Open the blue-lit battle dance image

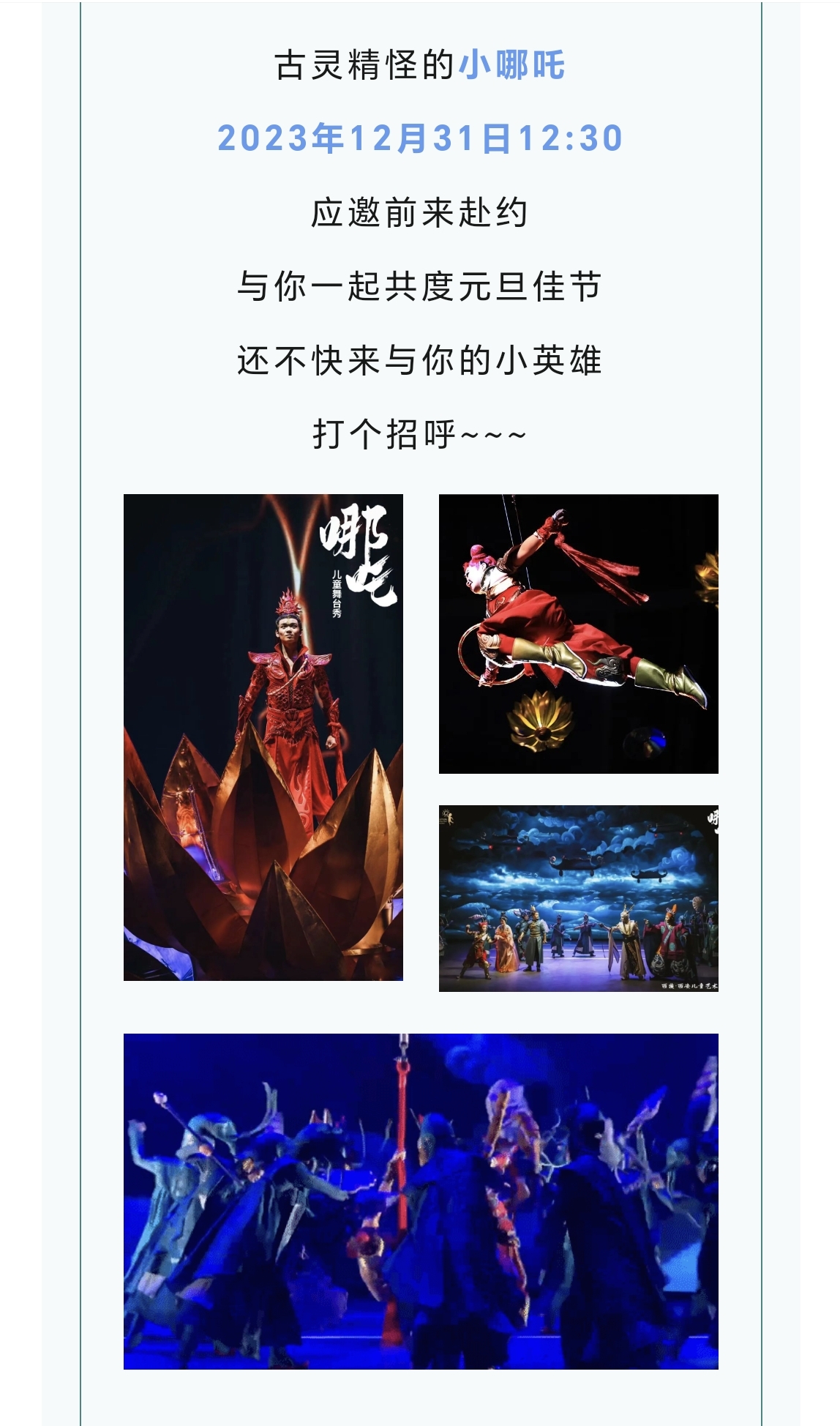point(421,1201)
